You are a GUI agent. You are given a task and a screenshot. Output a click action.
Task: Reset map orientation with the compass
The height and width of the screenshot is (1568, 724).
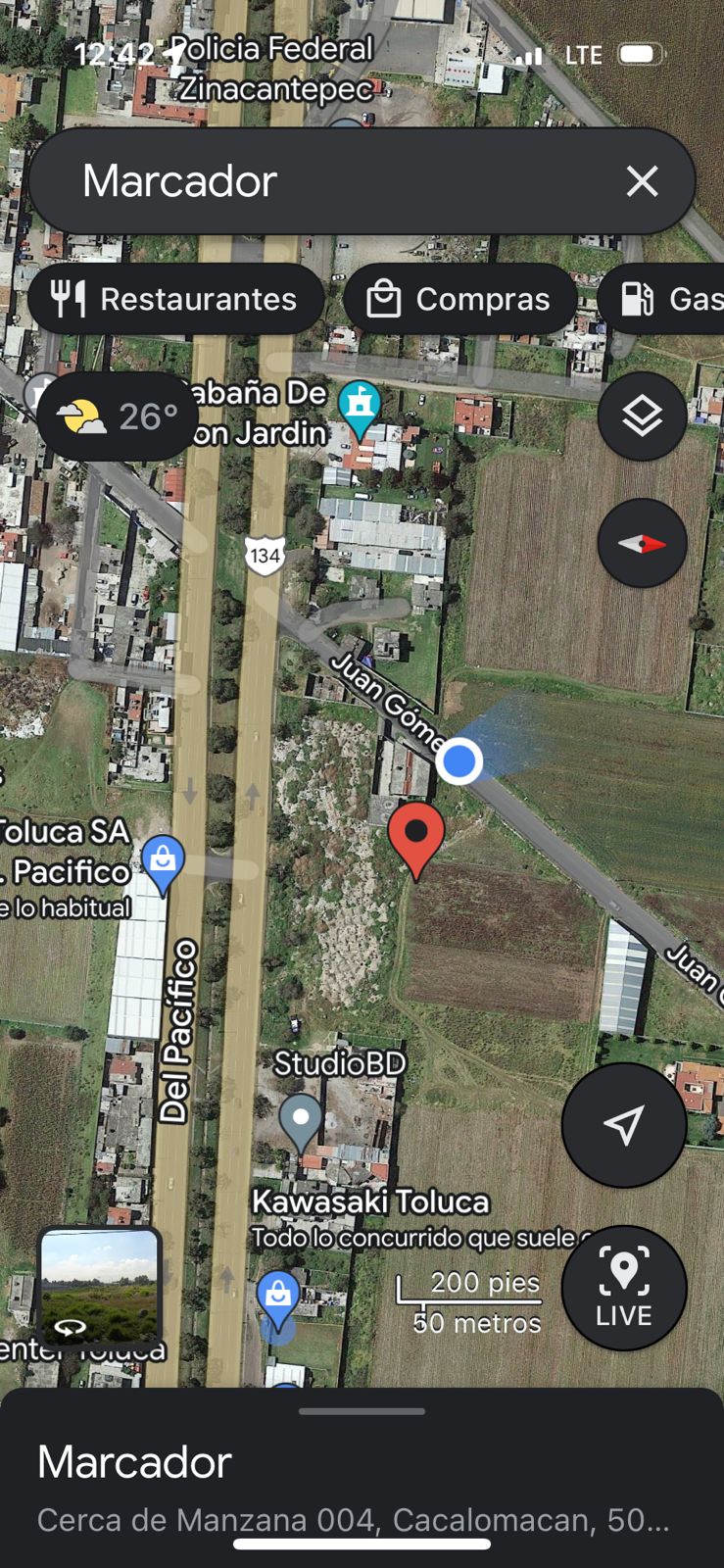642,544
